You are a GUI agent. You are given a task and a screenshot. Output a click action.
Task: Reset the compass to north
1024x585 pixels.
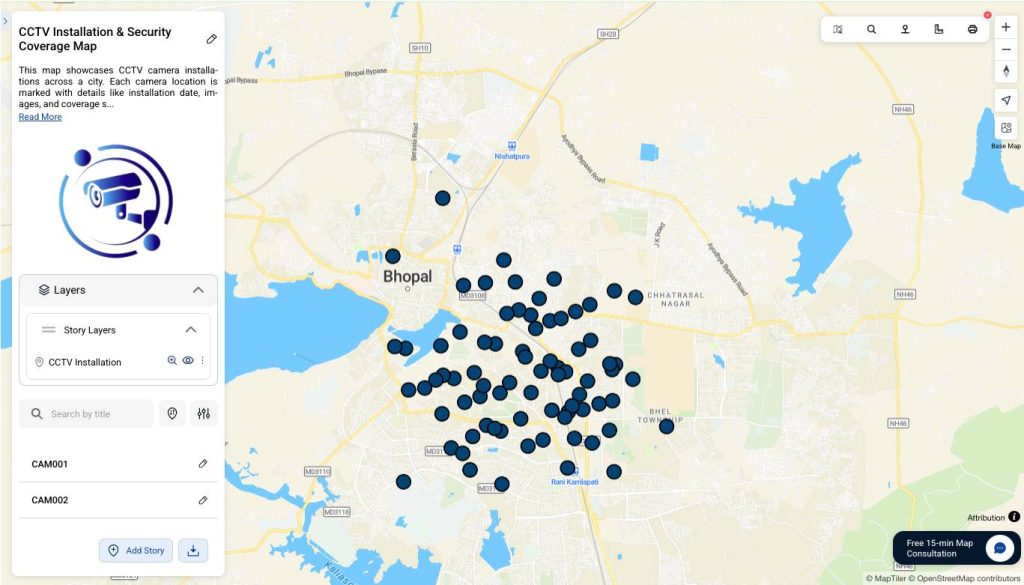point(1006,71)
